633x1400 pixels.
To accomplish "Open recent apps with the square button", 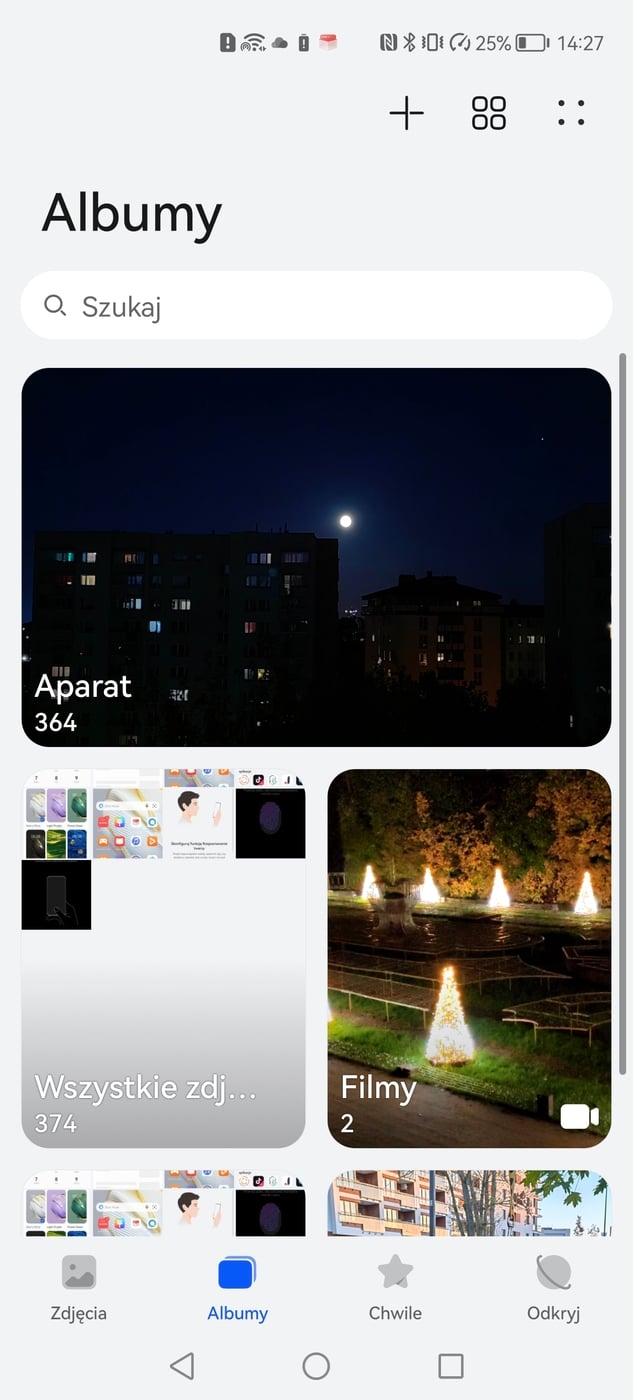I will 451,1366.
